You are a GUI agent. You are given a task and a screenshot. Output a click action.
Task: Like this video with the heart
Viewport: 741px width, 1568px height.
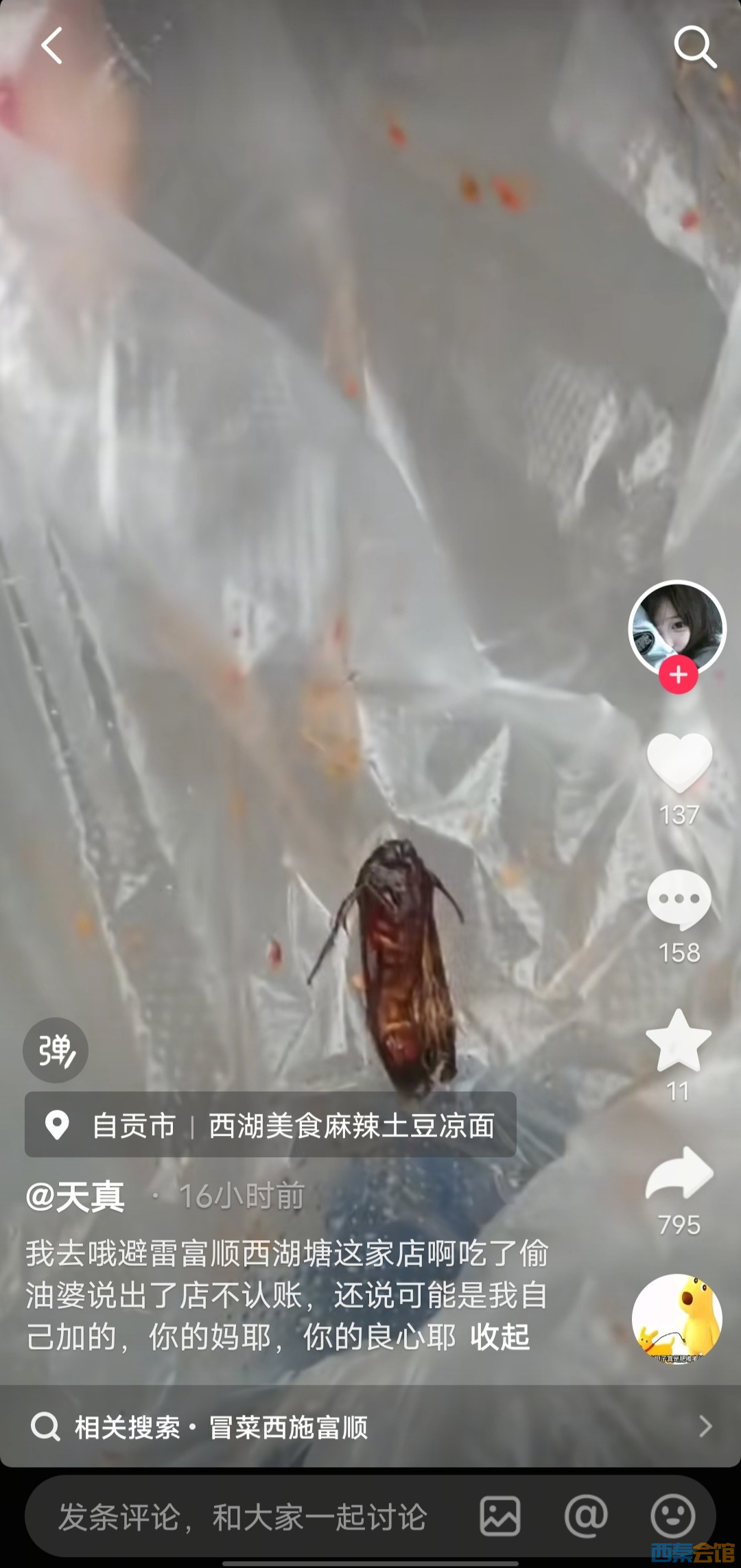click(x=679, y=762)
